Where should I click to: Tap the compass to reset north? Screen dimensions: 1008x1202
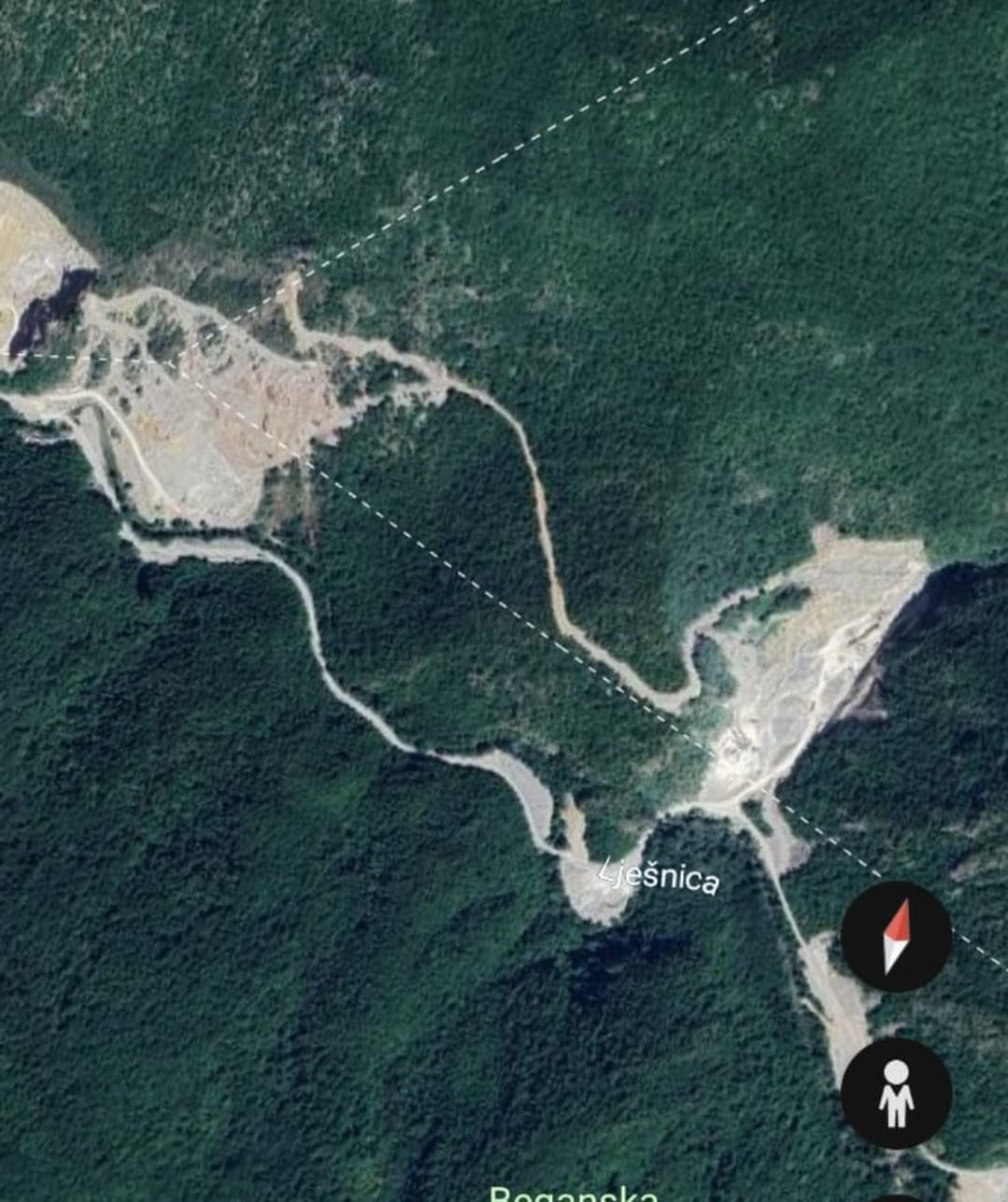click(896, 936)
